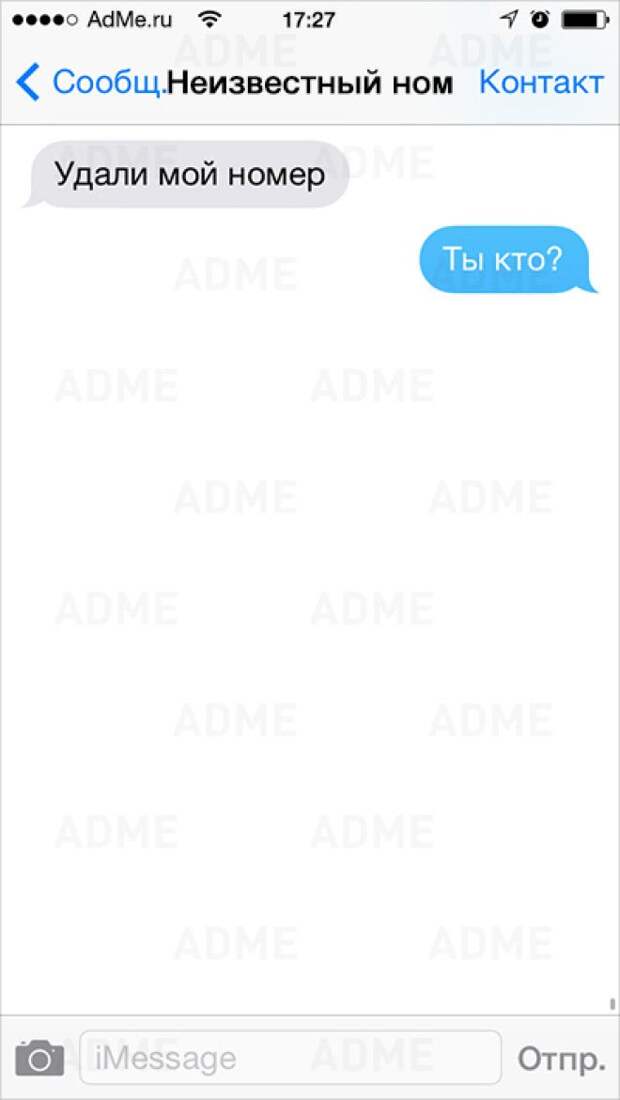Go back to Сообщ. messages list

click(91, 83)
